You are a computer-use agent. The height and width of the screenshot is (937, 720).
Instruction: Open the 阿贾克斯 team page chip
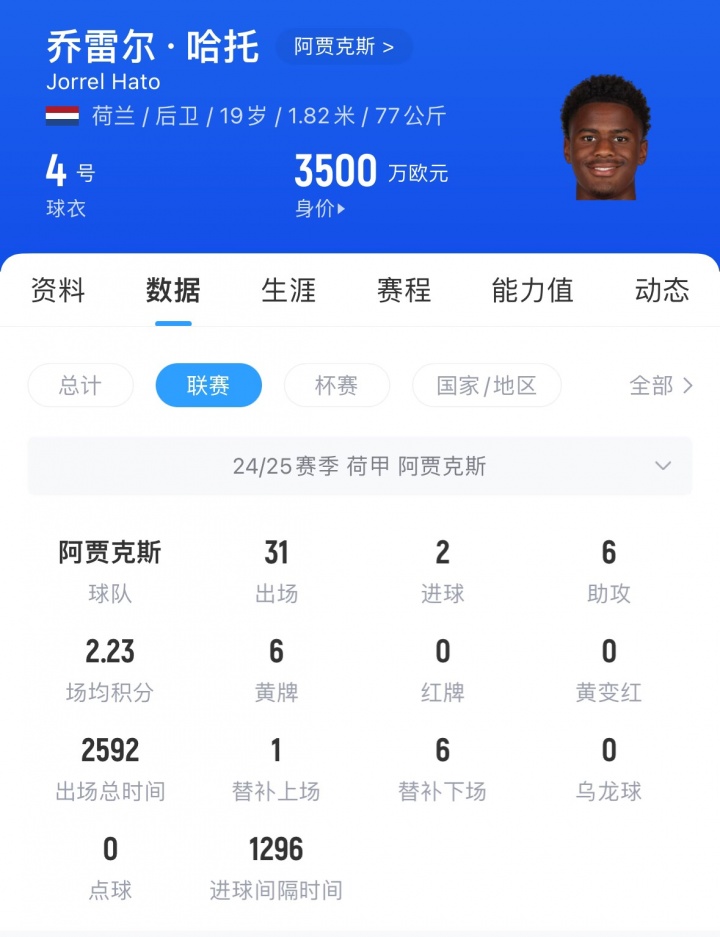344,46
